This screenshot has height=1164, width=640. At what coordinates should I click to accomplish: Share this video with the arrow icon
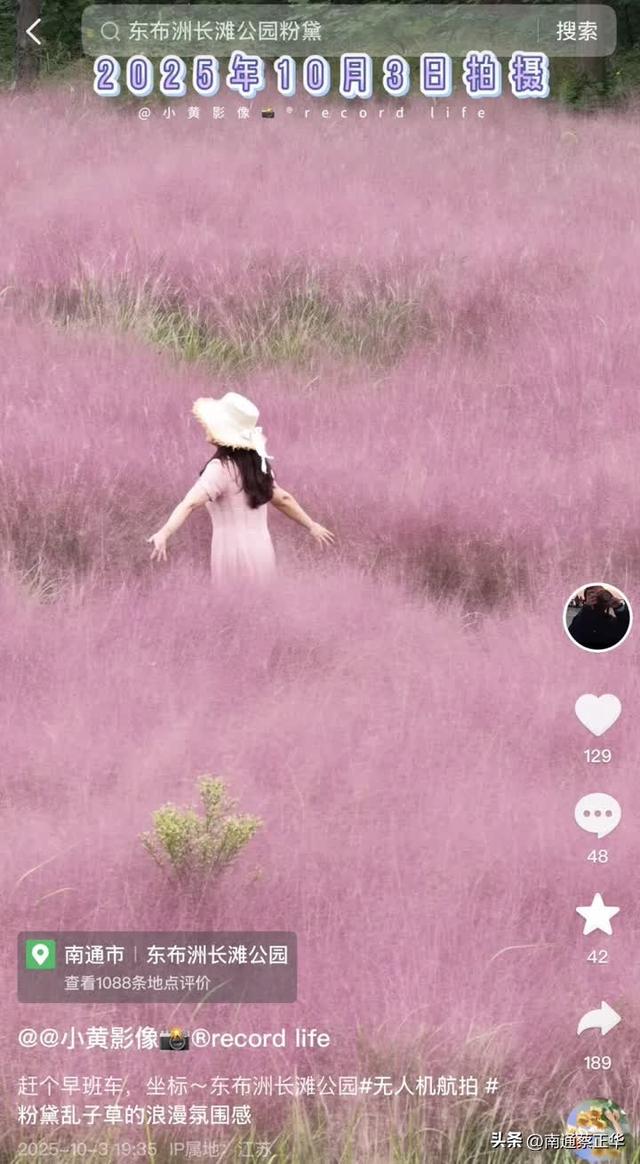point(598,1020)
